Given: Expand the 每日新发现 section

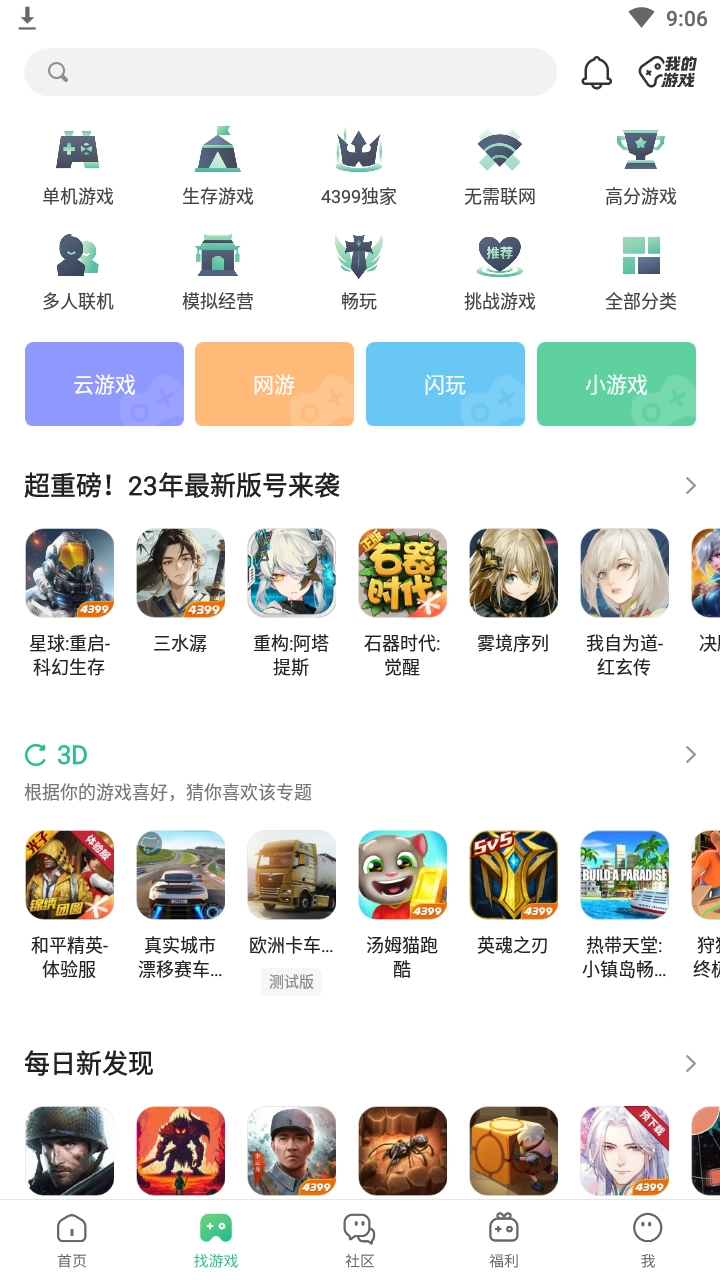Looking at the screenshot, I should pyautogui.click(x=689, y=1063).
